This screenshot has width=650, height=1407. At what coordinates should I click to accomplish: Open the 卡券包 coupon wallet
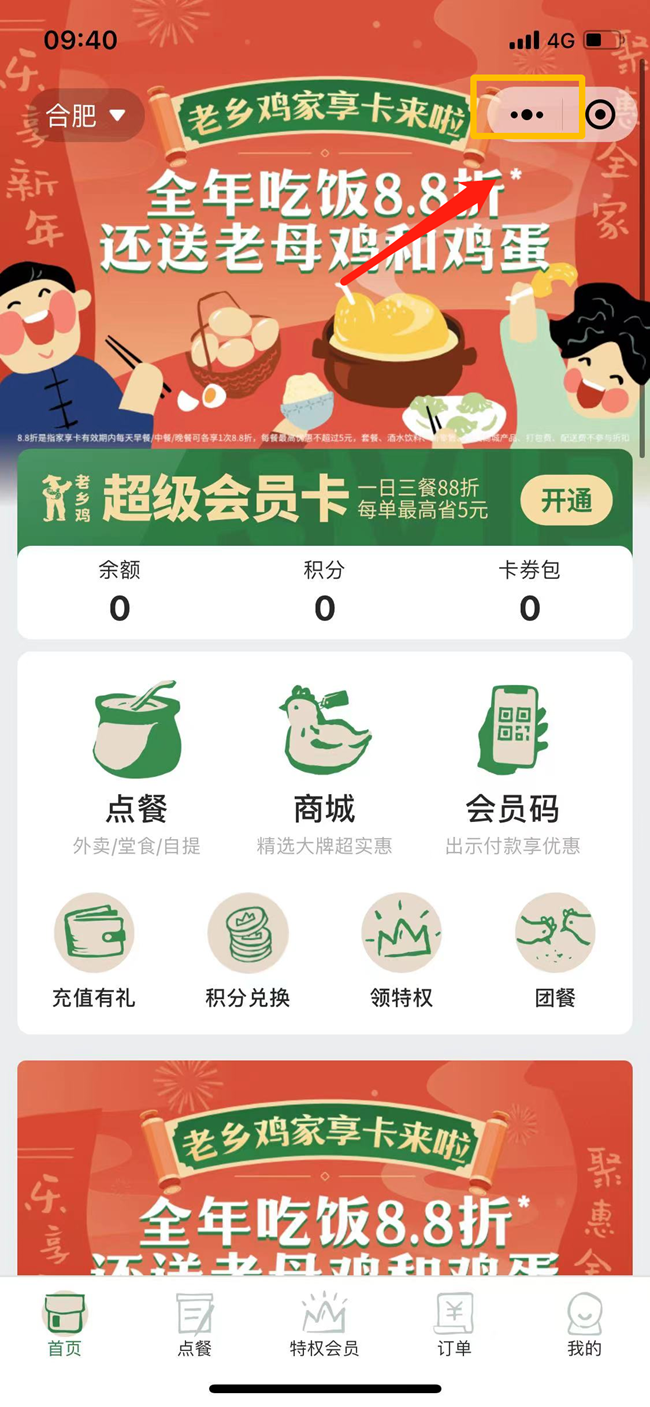529,592
